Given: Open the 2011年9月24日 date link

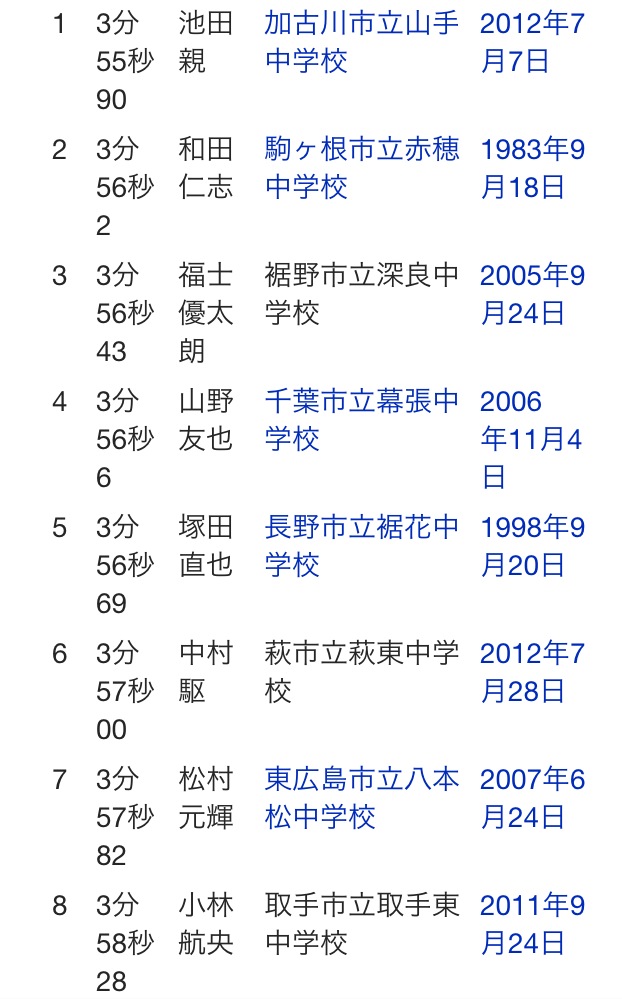Looking at the screenshot, I should click(x=532, y=924).
